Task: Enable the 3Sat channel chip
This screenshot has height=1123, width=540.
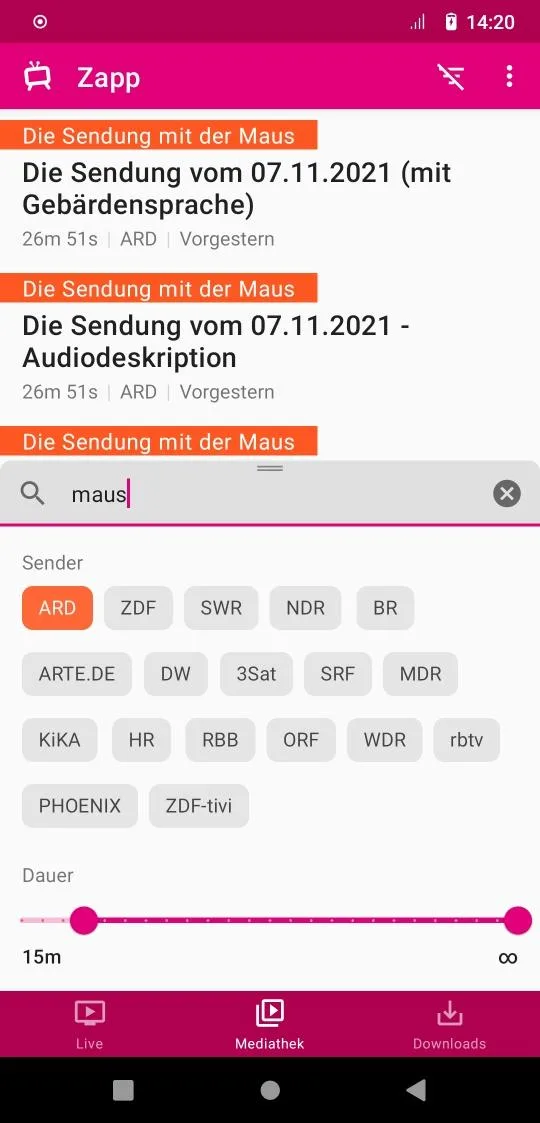Action: pos(256,674)
